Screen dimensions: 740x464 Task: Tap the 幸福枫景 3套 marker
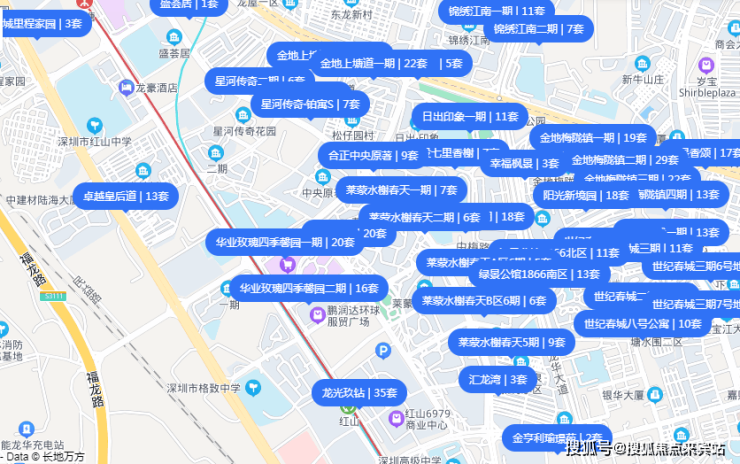(522, 163)
